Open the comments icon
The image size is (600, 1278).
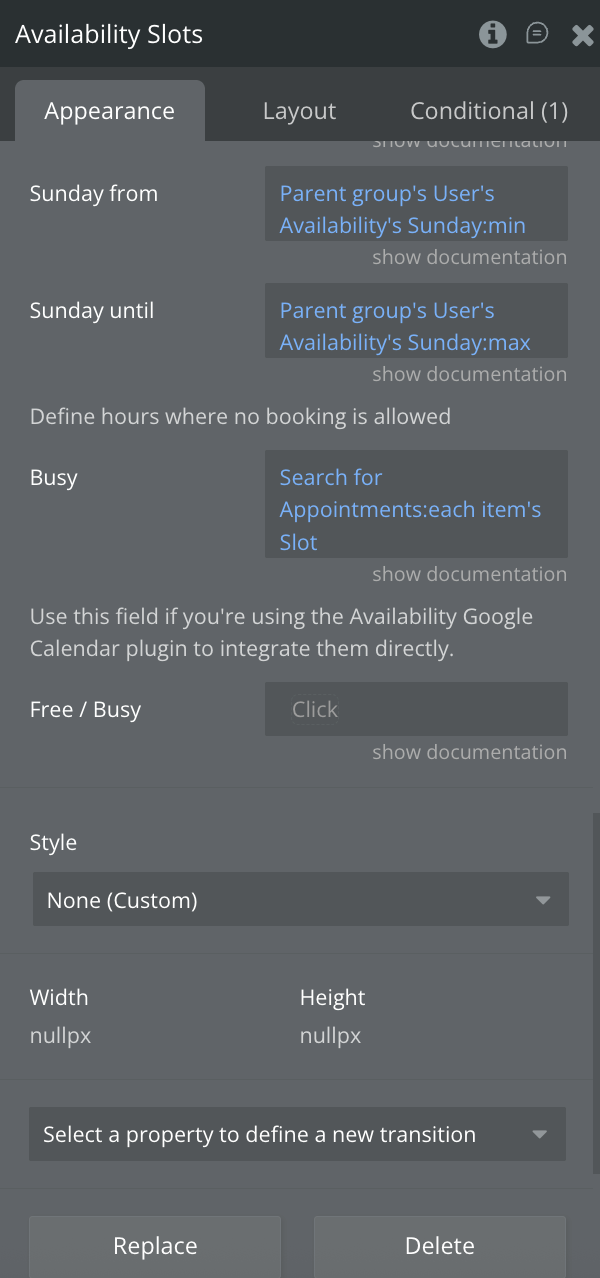click(x=537, y=35)
